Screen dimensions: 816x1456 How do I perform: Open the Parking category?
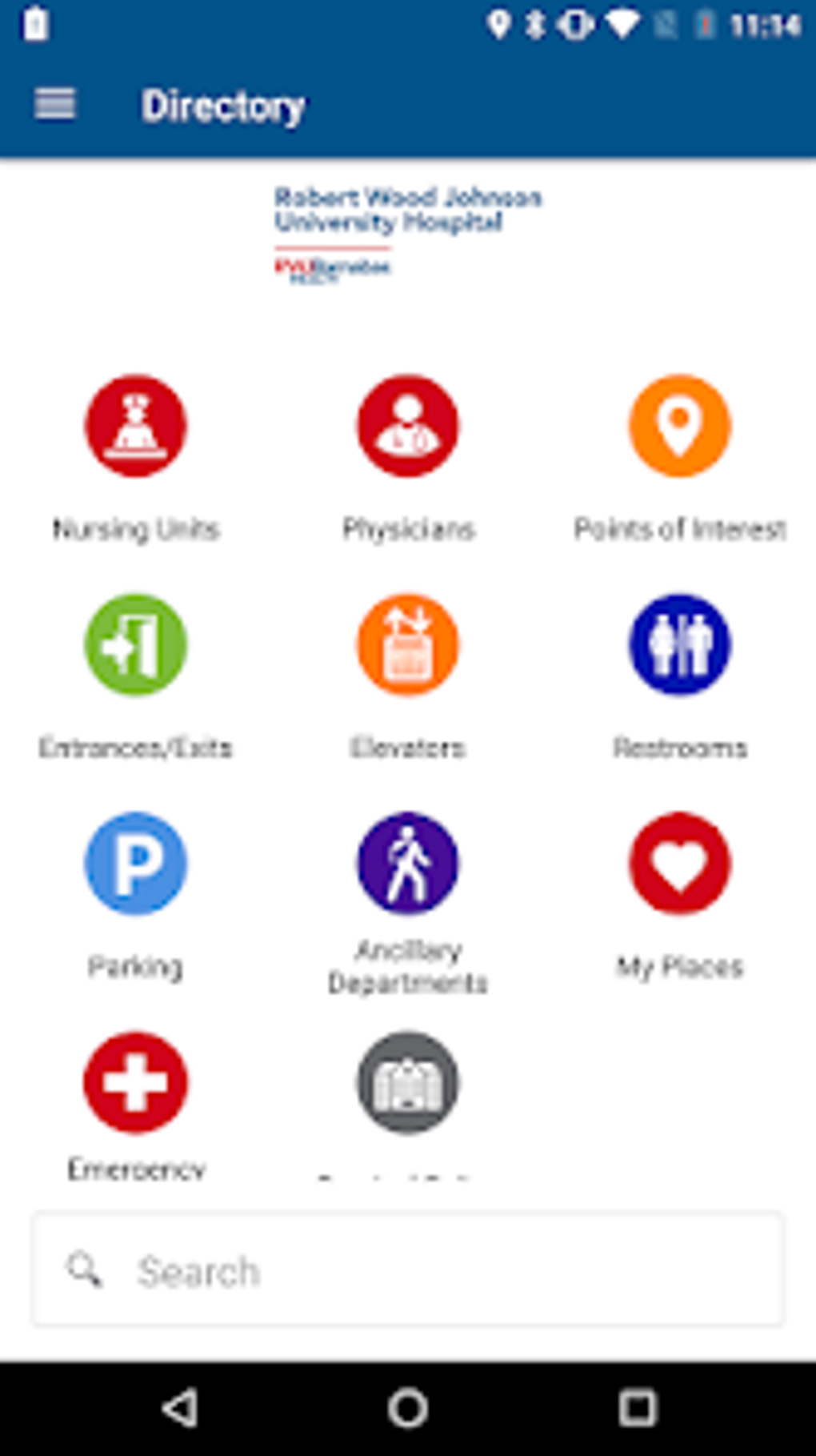[136, 864]
